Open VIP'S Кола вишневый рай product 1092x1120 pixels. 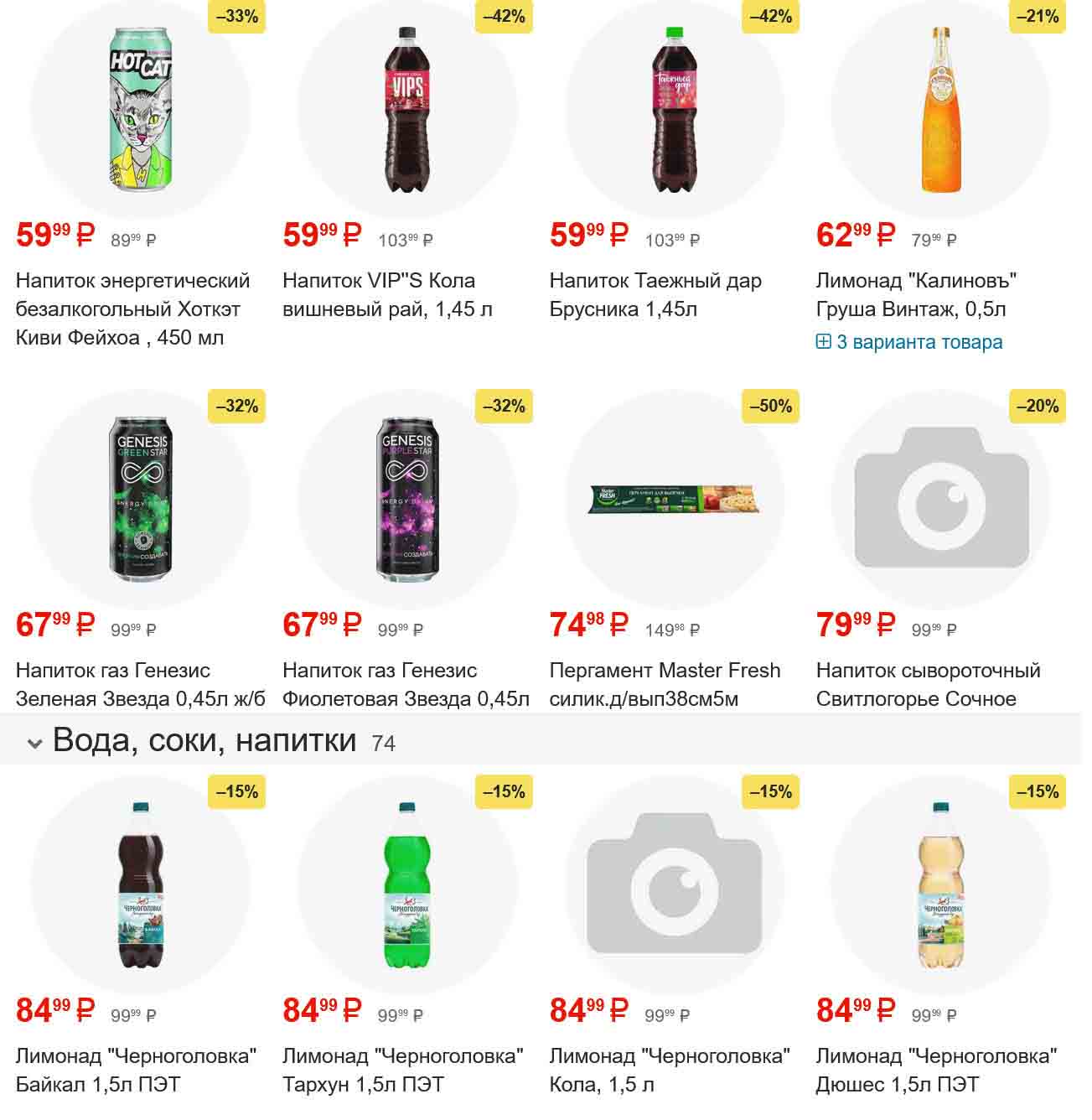point(387,294)
